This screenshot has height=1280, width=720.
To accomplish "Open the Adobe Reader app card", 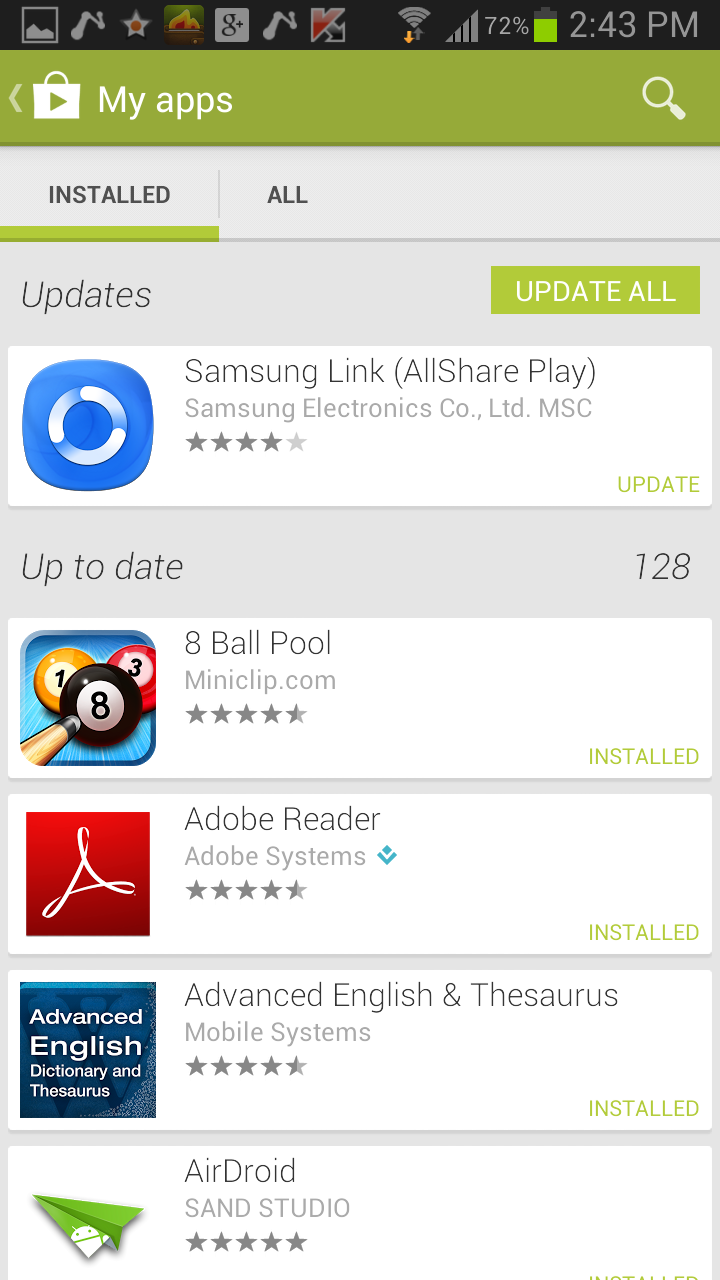I will 360,874.
